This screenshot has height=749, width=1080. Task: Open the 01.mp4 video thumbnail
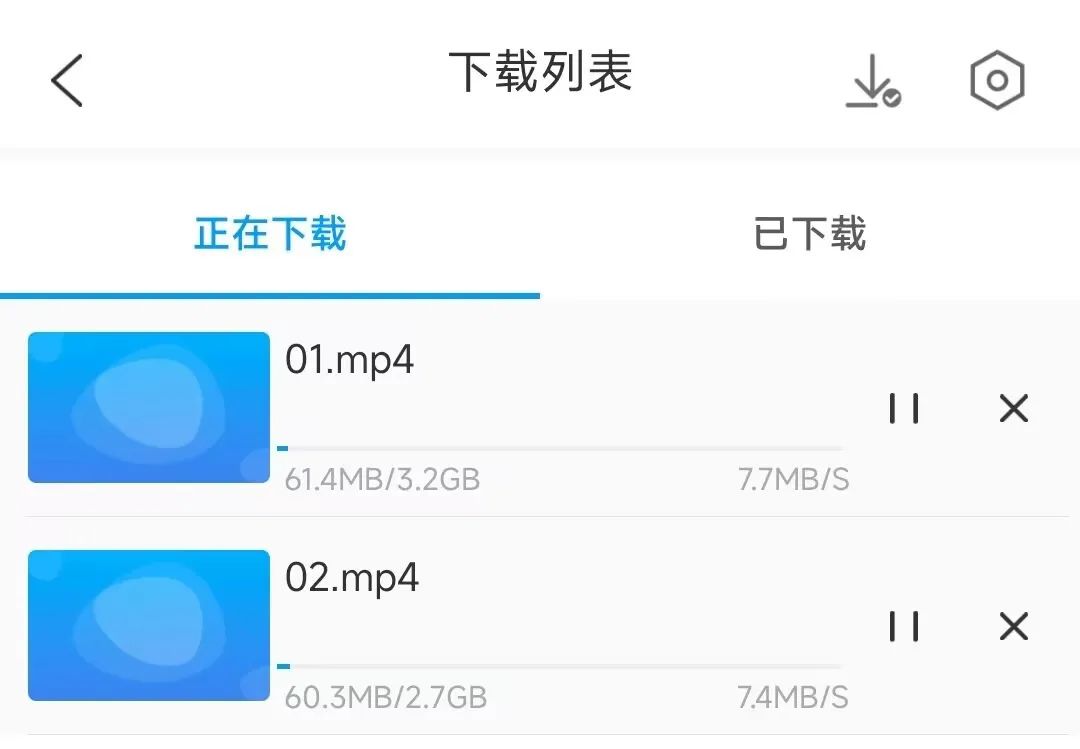point(149,408)
